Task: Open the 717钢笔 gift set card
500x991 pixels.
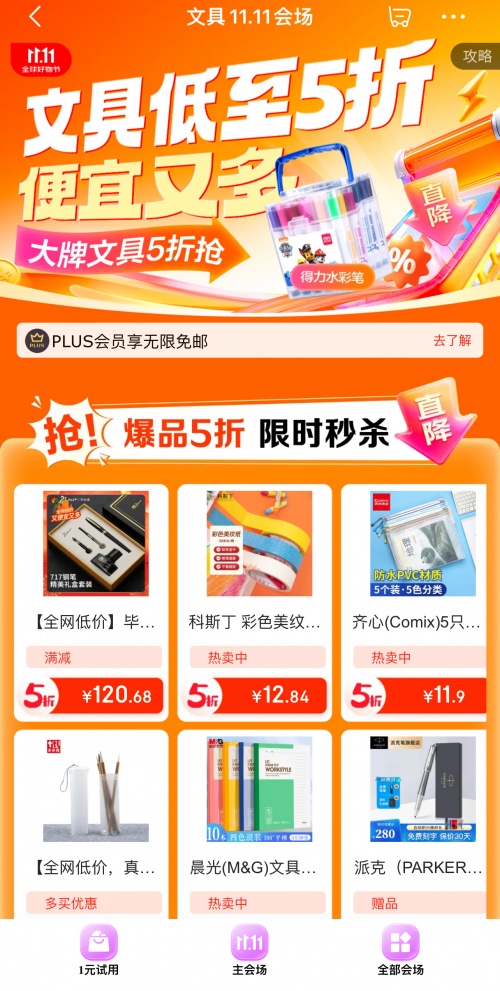Action: coord(91,602)
